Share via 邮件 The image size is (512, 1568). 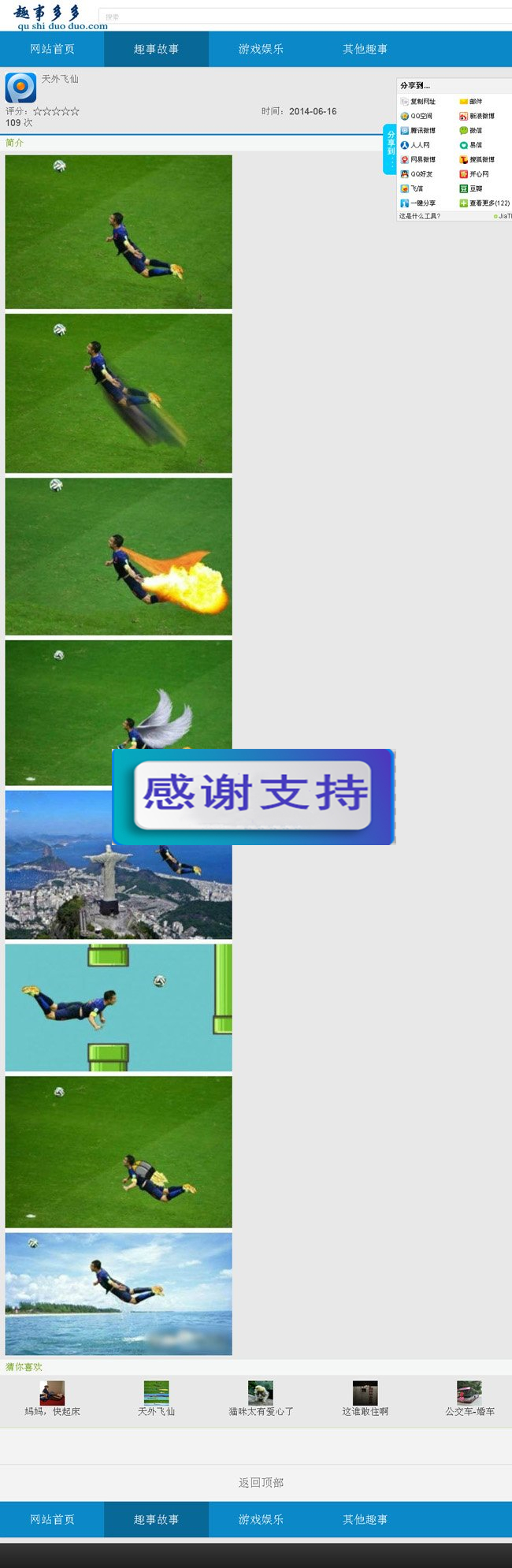point(476,102)
